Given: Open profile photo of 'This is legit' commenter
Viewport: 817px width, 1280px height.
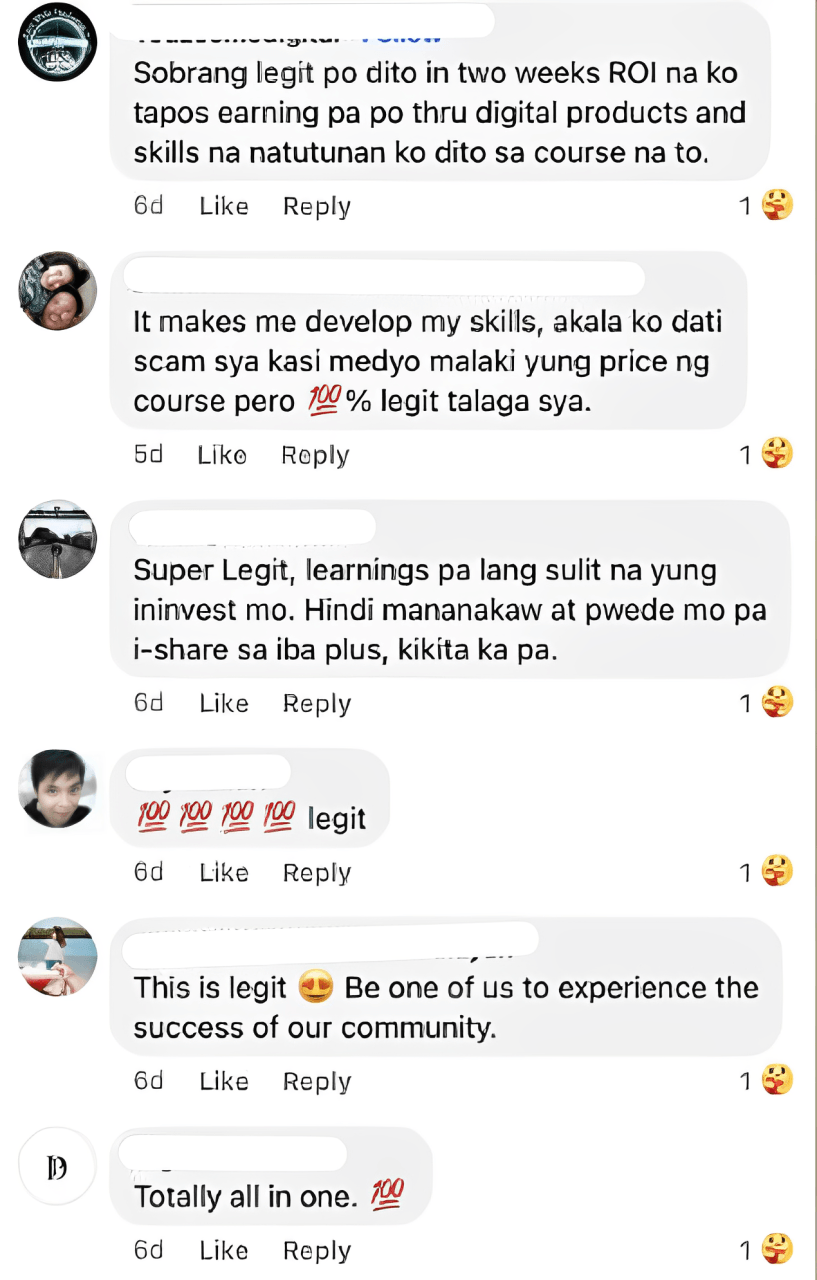Looking at the screenshot, I should point(57,957).
